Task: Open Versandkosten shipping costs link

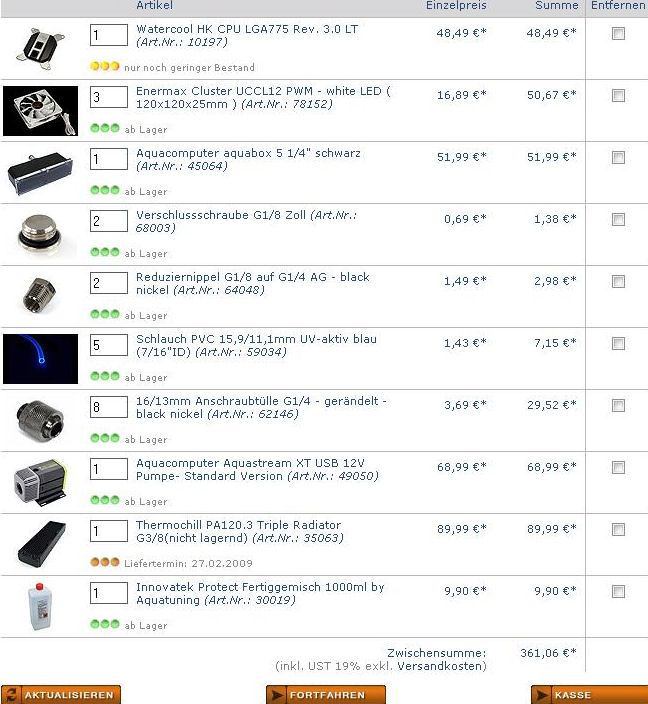Action: click(441, 666)
